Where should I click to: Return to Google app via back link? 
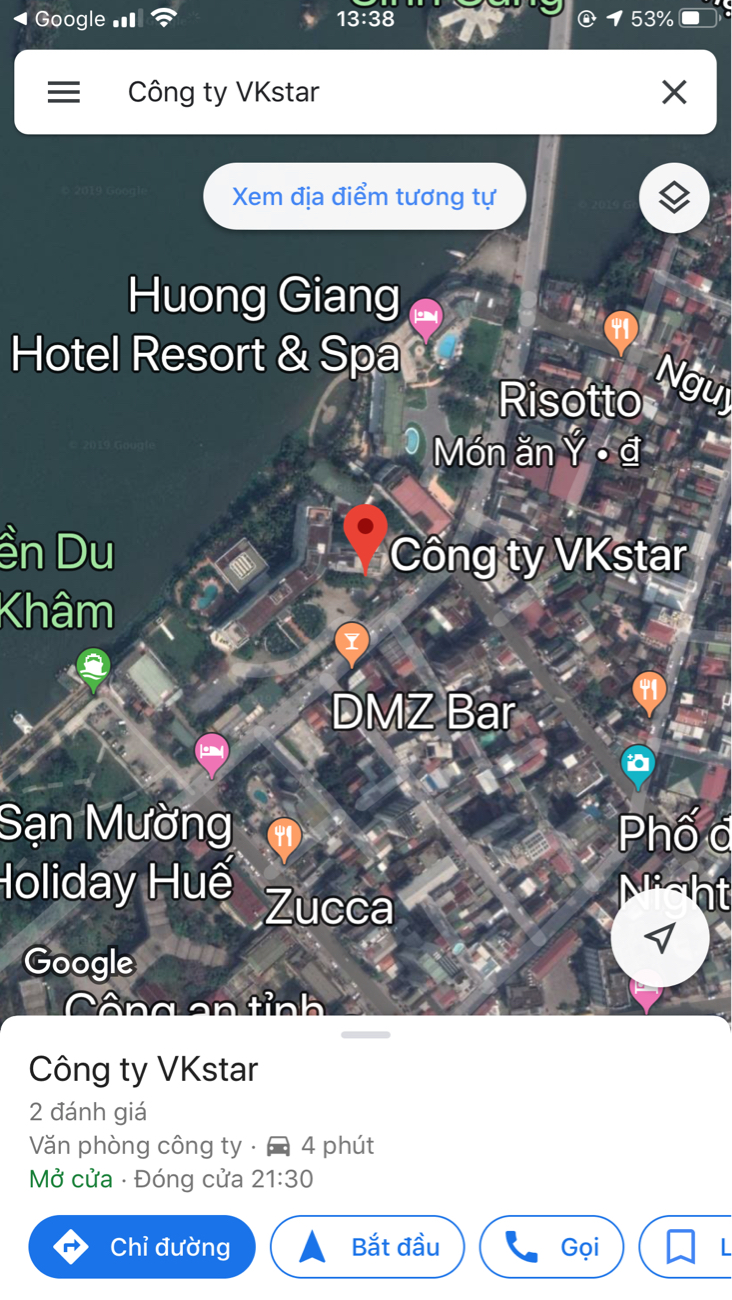coord(59,19)
